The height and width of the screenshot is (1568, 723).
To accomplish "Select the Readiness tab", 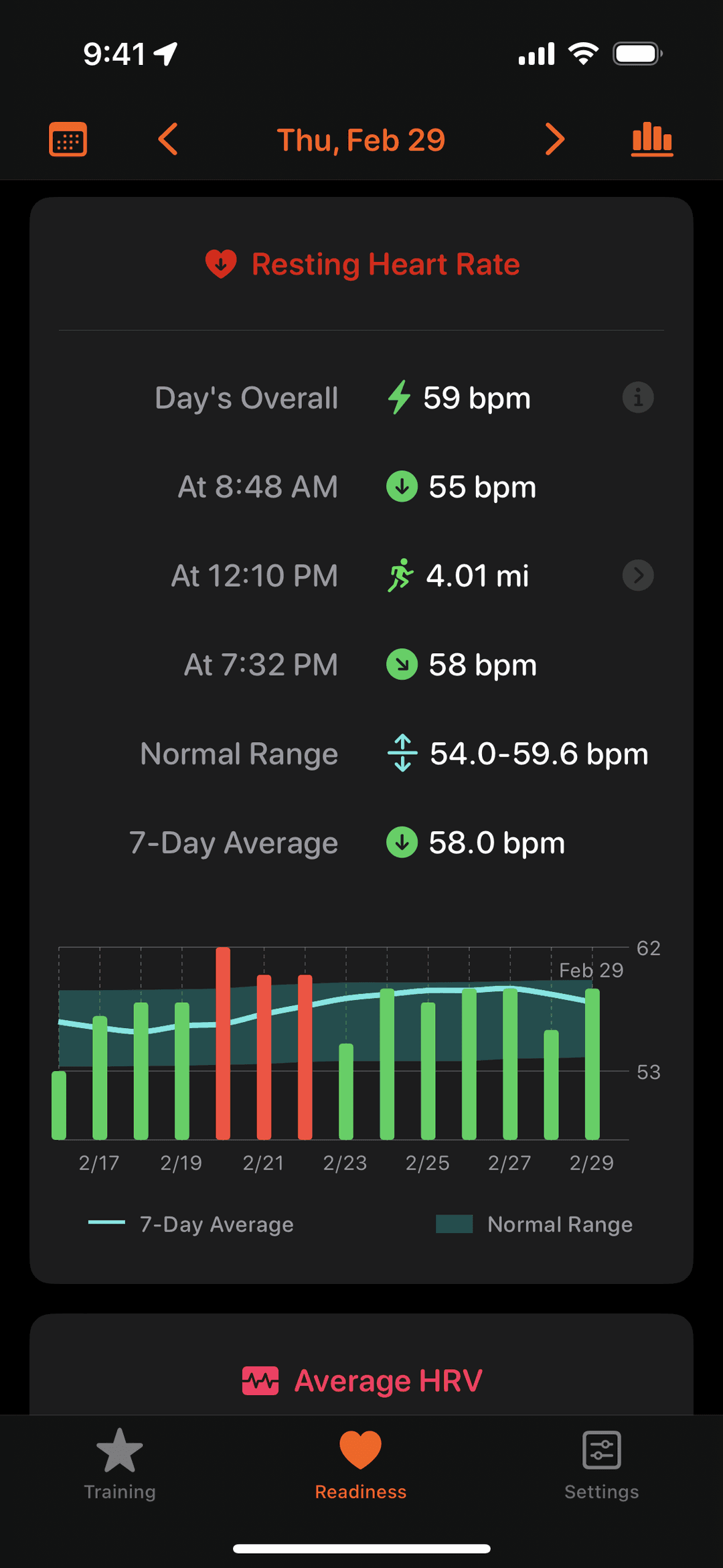I will click(361, 1464).
